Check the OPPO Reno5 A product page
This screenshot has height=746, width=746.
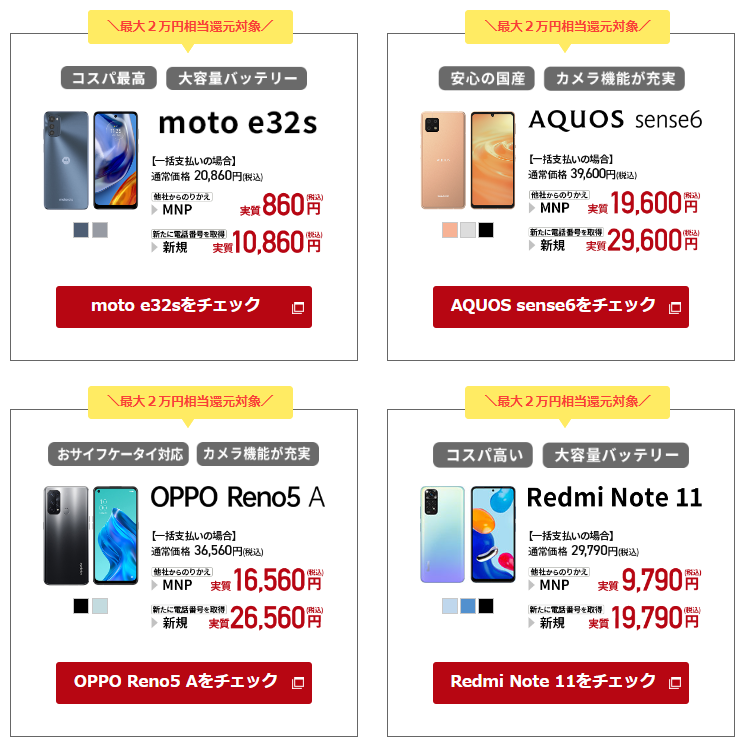pyautogui.click(x=183, y=682)
